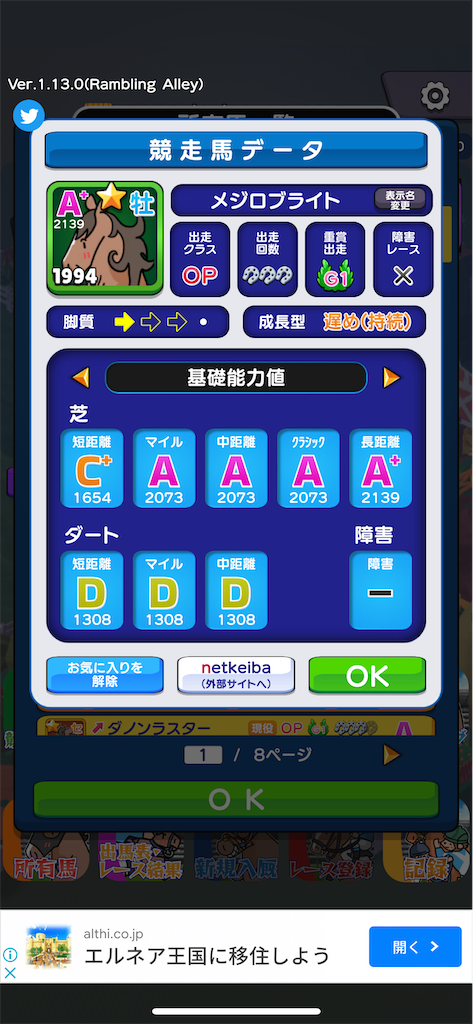Open netkeiba external site link
Image resolution: width=473 pixels, height=1024 pixels.
[x=236, y=675]
